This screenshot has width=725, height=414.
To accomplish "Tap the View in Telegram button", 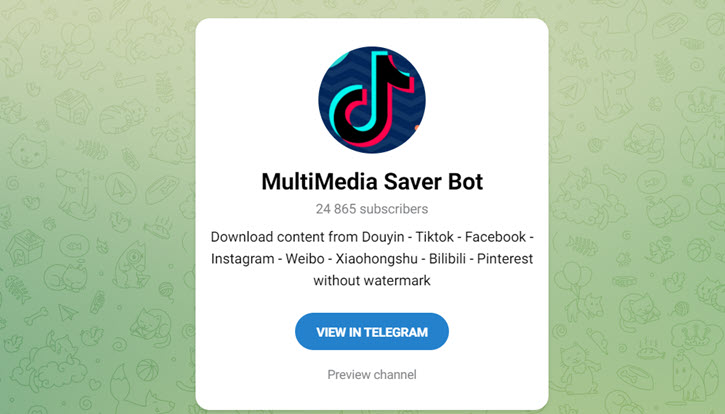I will click(x=371, y=332).
